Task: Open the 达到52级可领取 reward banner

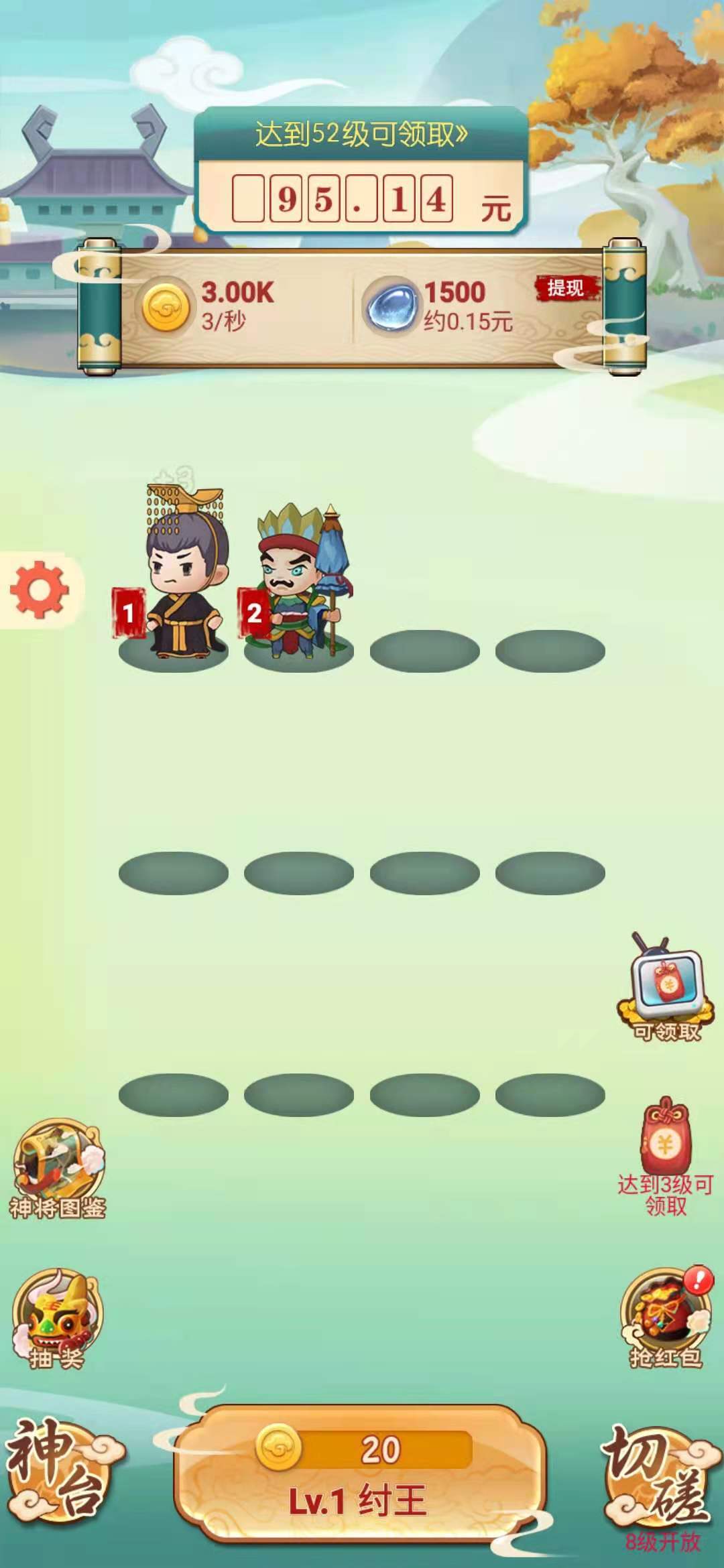Action: click(x=361, y=135)
